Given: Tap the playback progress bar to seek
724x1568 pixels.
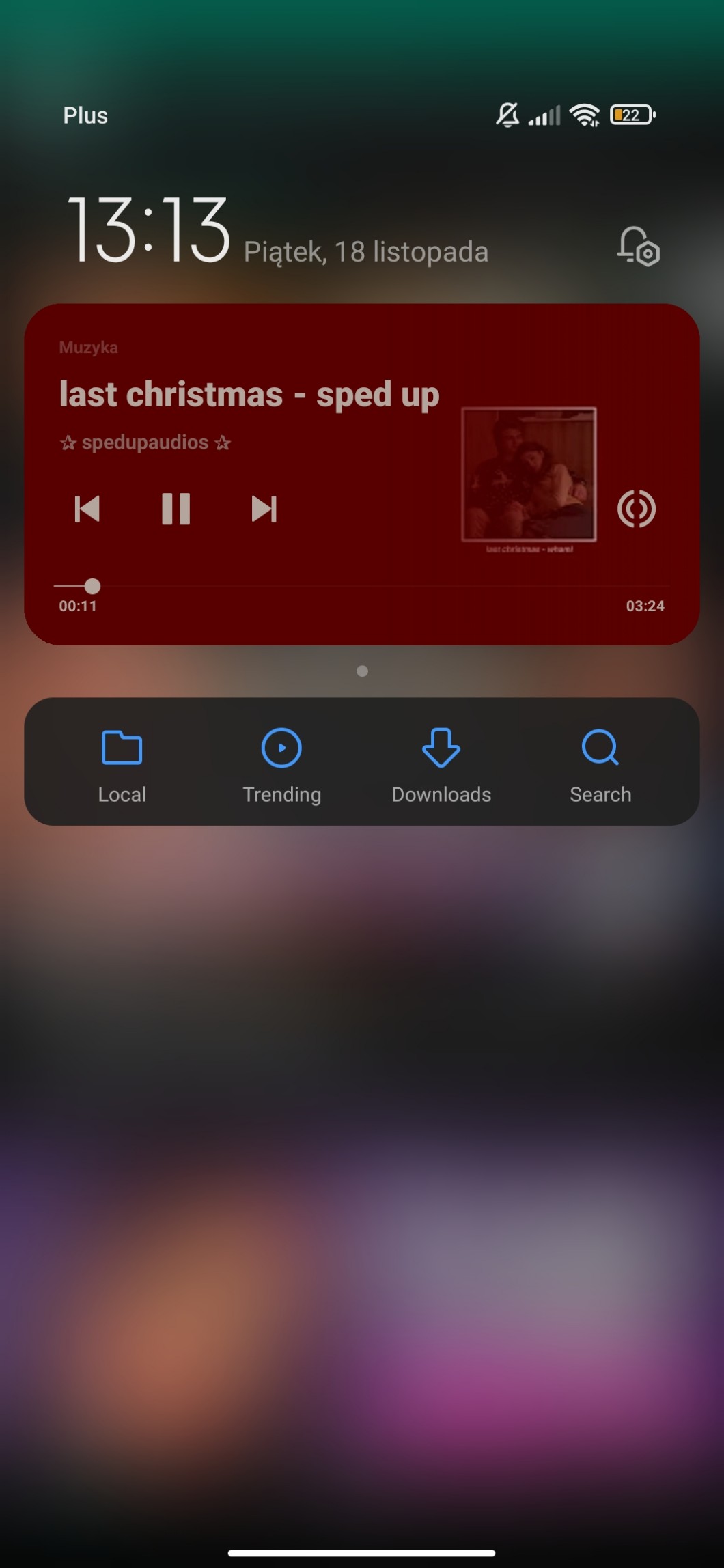Looking at the screenshot, I should tap(362, 587).
